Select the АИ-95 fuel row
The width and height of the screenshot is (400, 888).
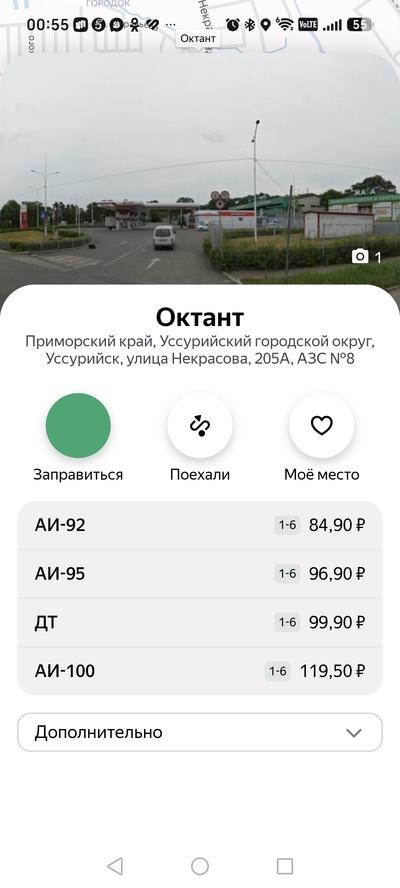tap(200, 574)
